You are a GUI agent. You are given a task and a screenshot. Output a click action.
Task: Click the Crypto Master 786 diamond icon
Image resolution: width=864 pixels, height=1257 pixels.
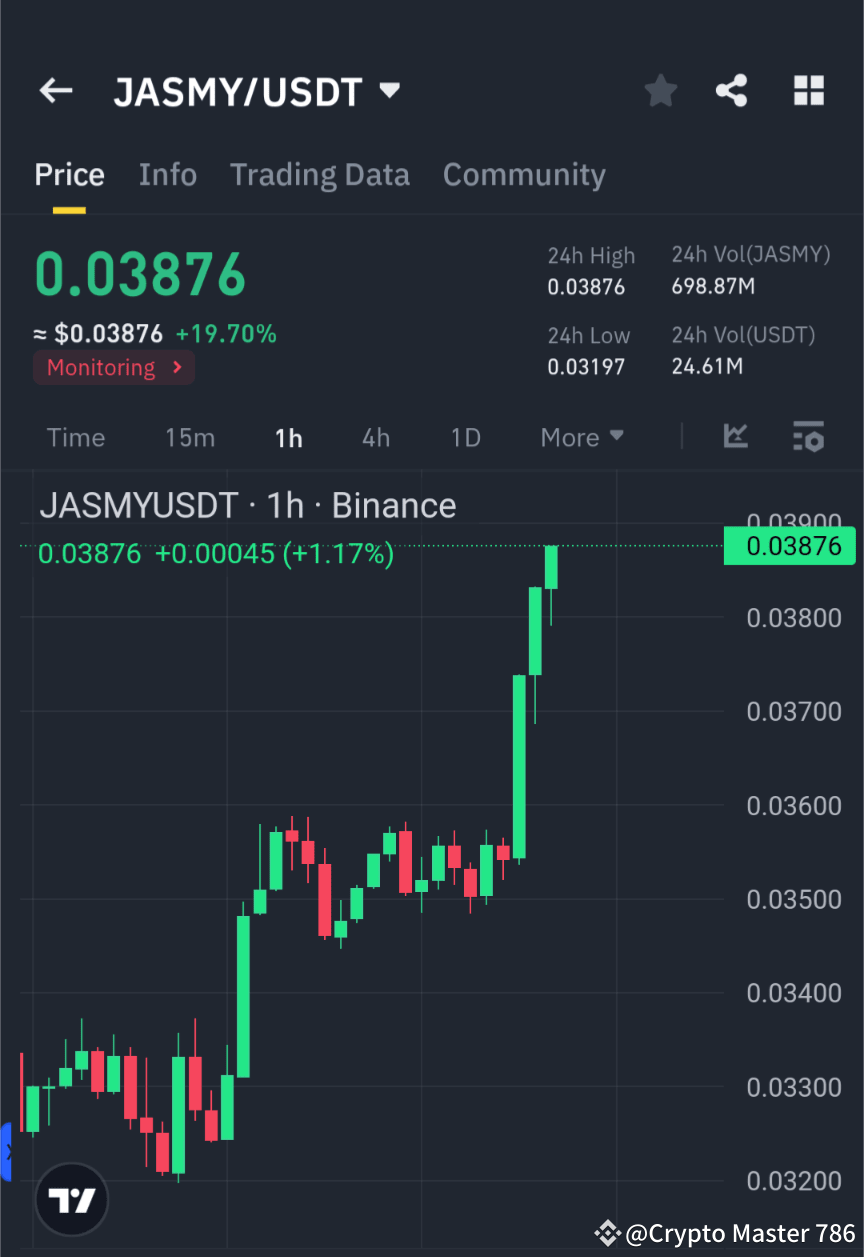click(607, 1233)
